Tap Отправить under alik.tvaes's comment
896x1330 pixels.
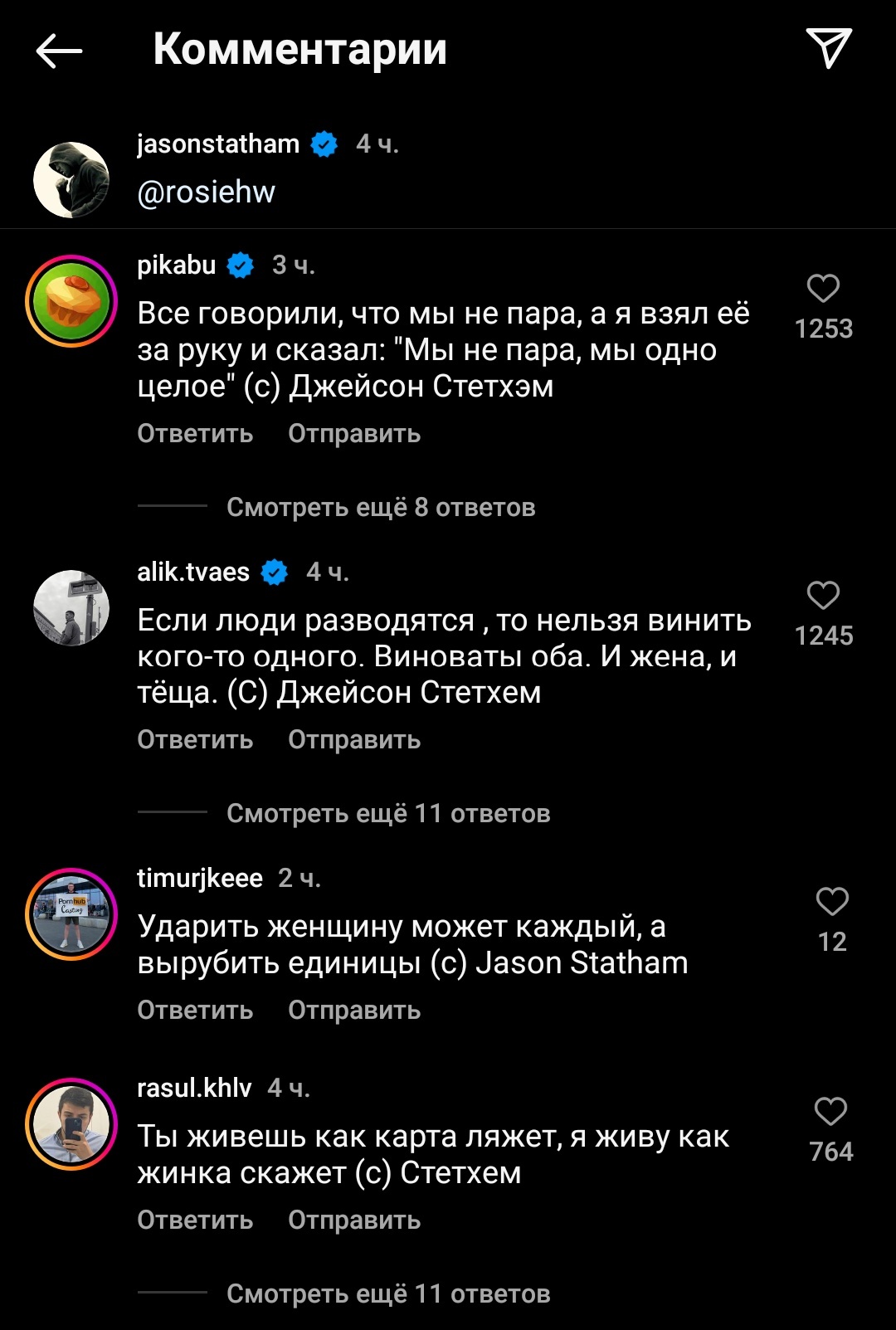pyautogui.click(x=354, y=739)
